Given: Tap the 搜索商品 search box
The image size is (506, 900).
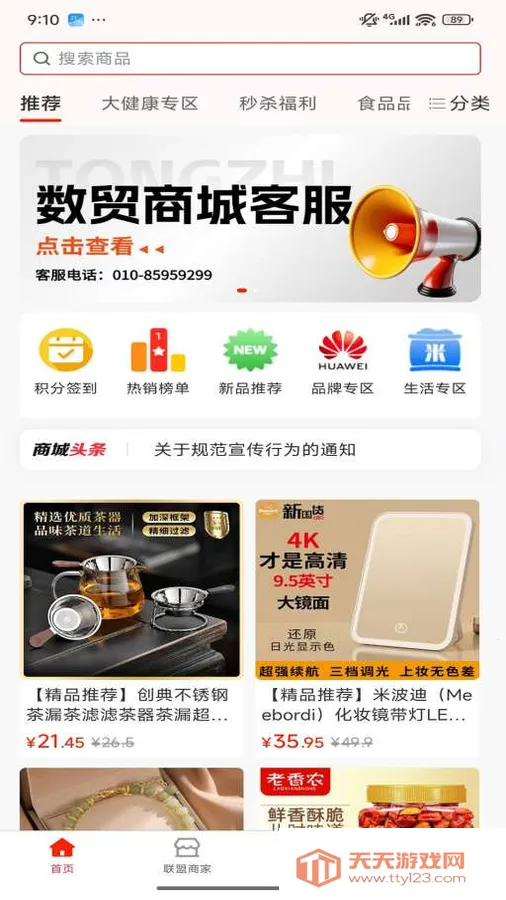Looking at the screenshot, I should pos(250,59).
